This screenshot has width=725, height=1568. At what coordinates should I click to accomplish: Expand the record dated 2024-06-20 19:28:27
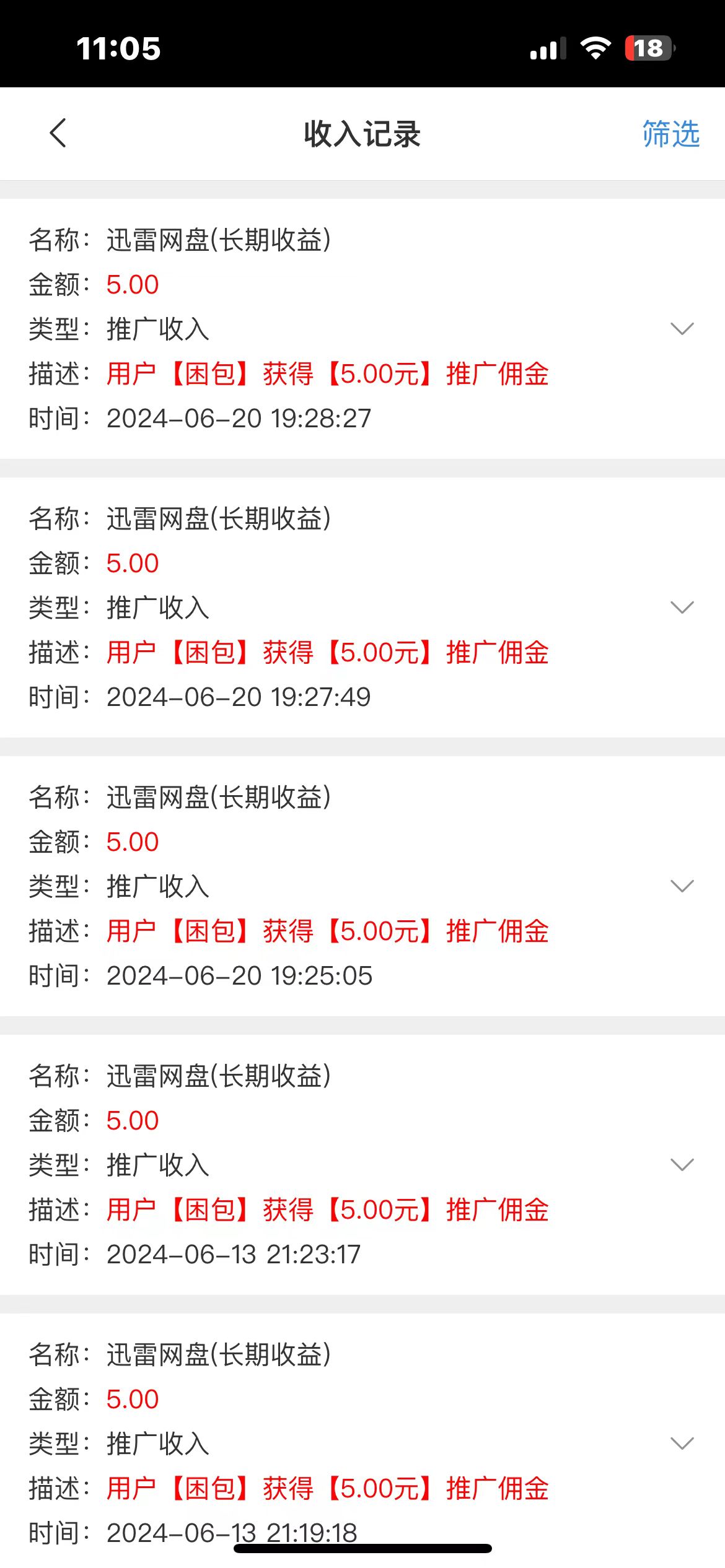(682, 329)
